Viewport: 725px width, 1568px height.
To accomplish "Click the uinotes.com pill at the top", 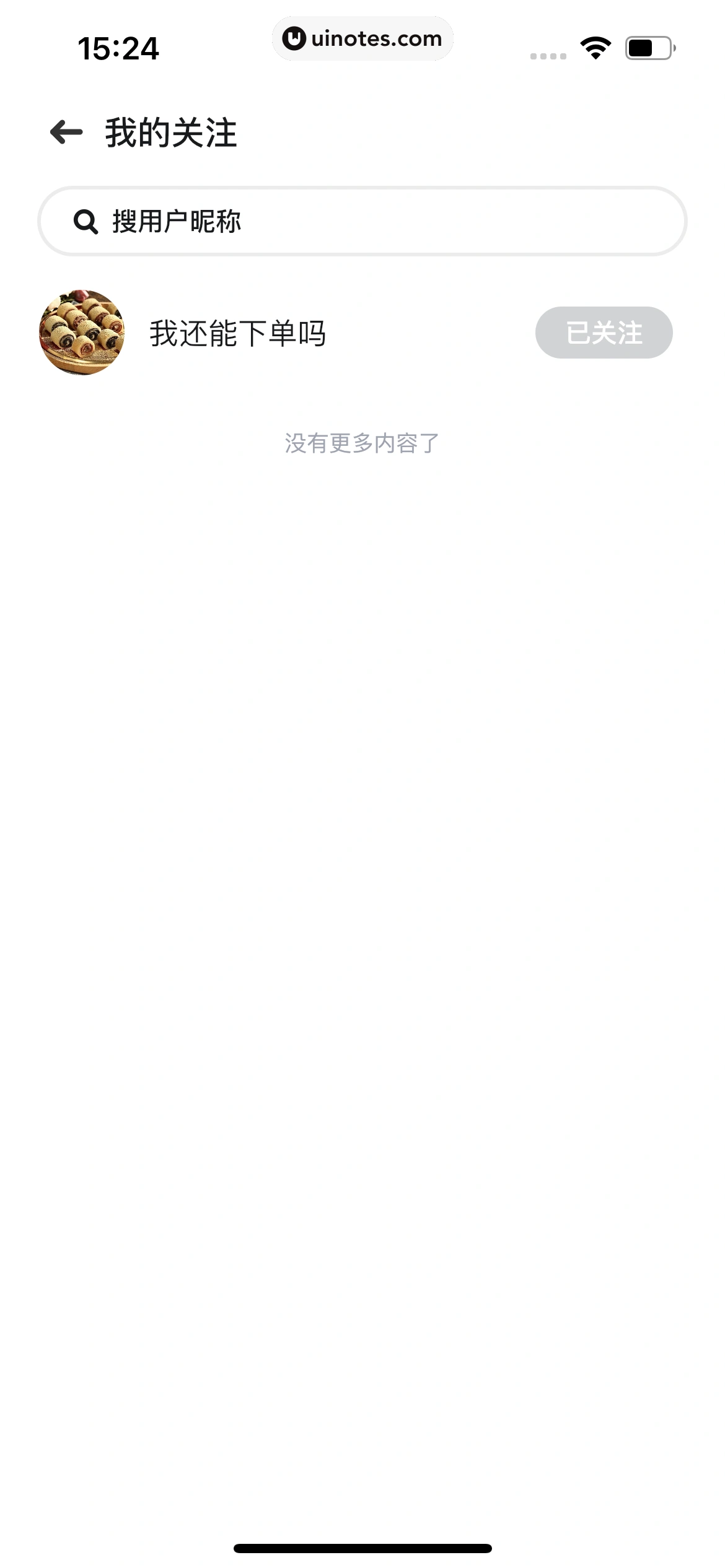I will [362, 38].
